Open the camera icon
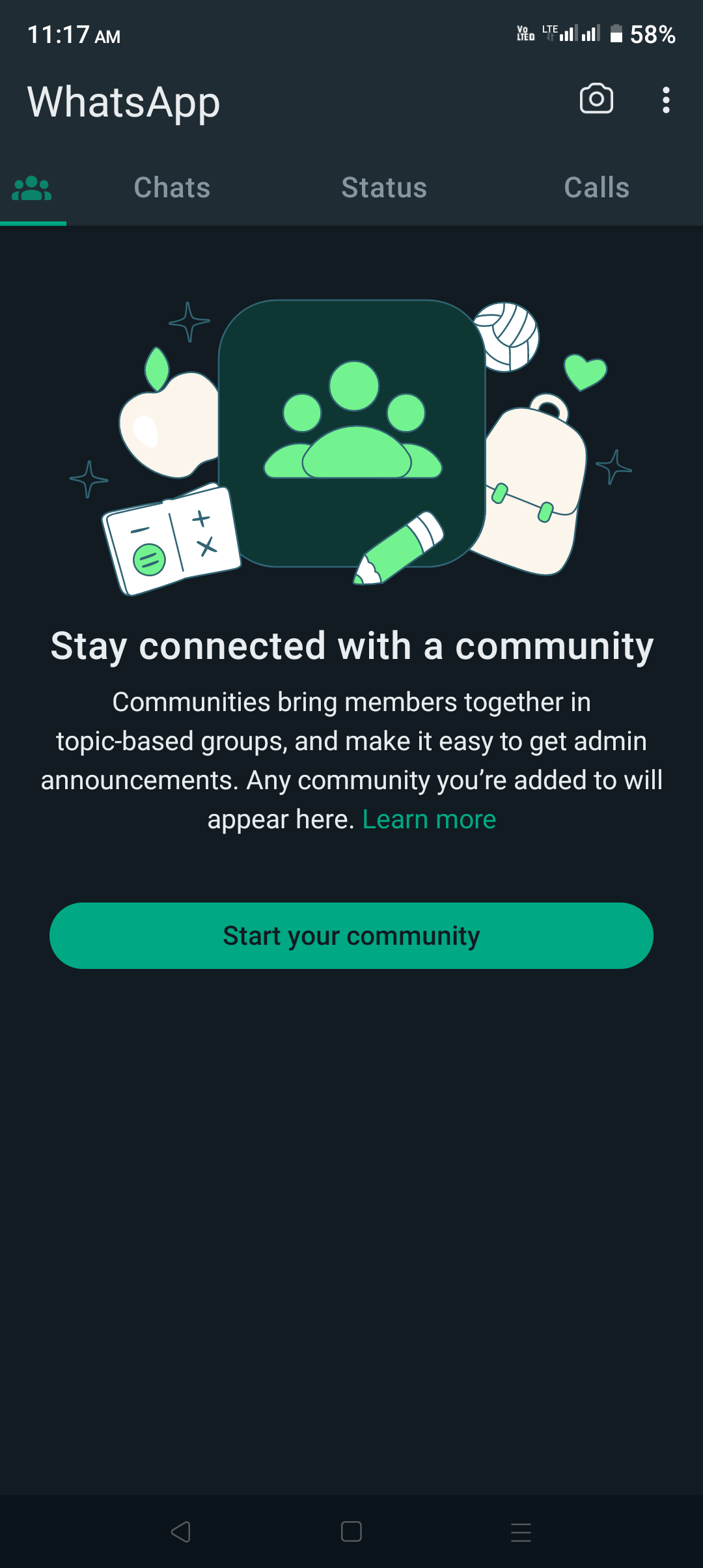Screen dimensions: 703x1568 pos(596,99)
